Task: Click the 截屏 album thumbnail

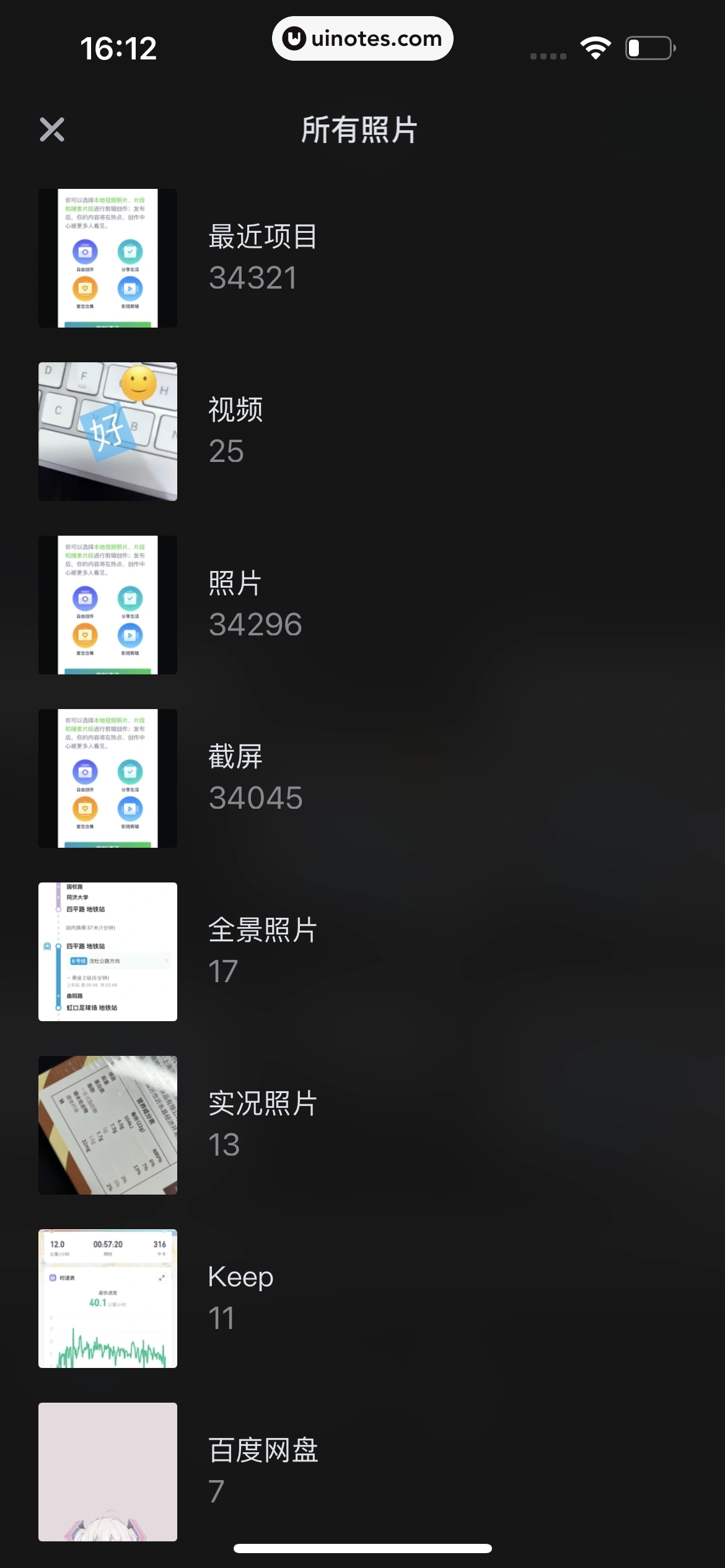Action: (107, 778)
